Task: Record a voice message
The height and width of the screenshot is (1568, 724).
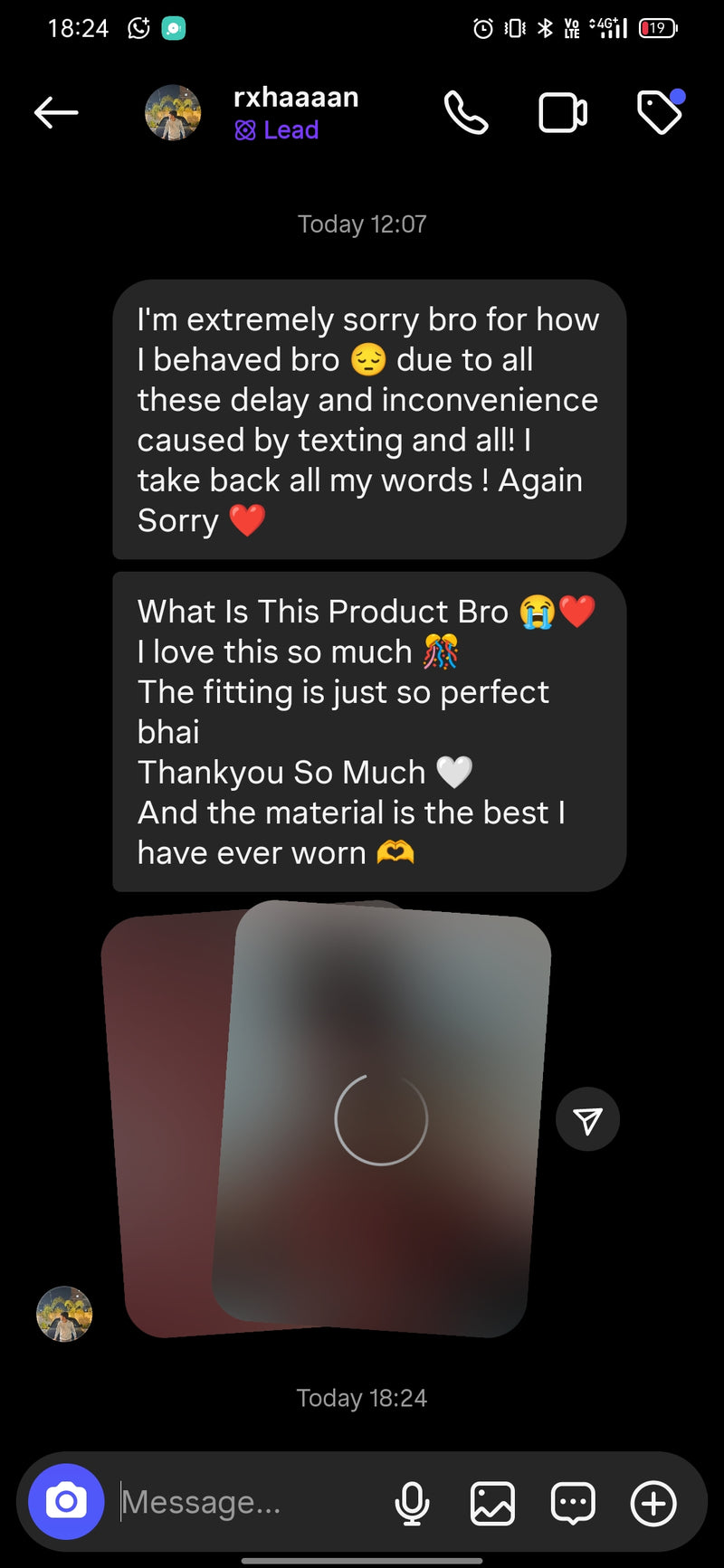Action: click(x=412, y=1503)
